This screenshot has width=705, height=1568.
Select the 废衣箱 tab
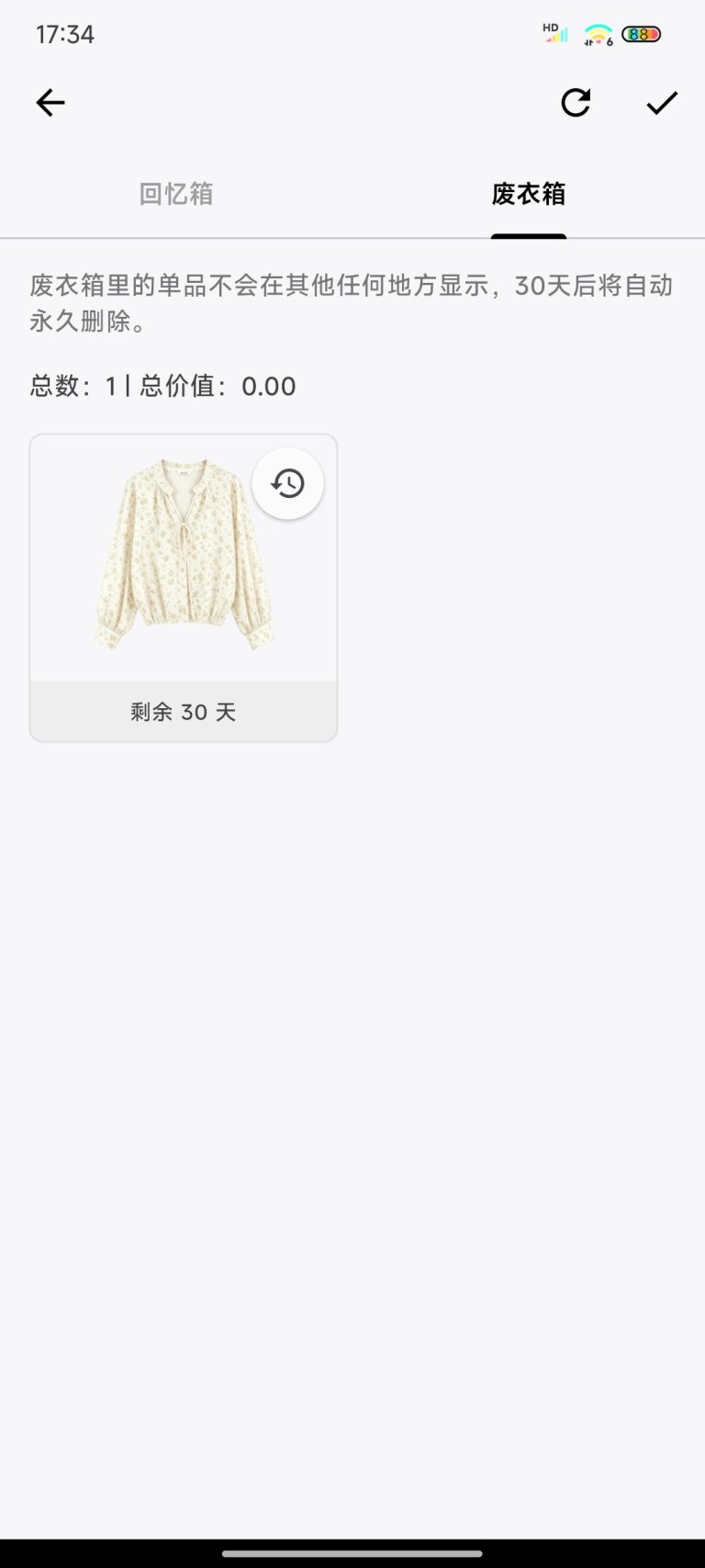[529, 194]
